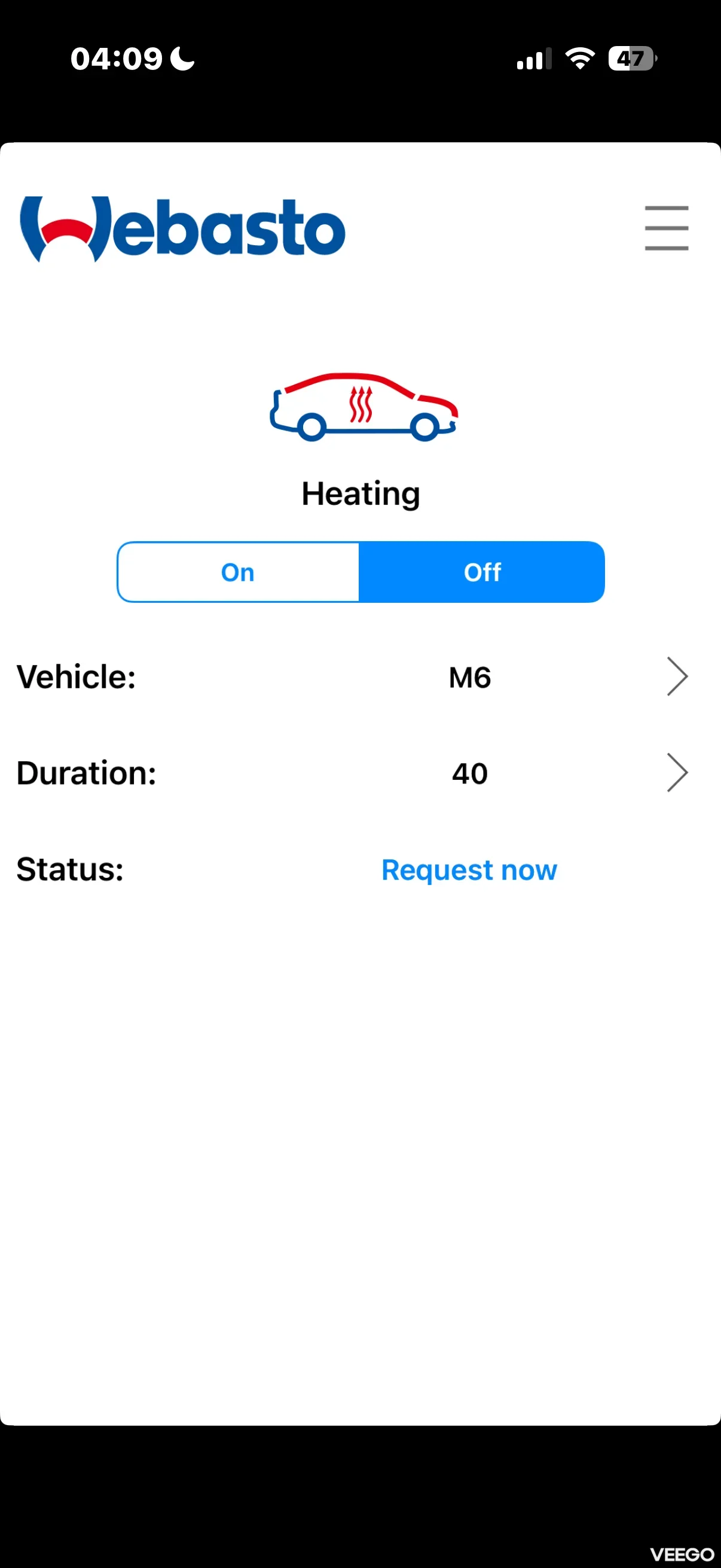This screenshot has height=1568, width=721.
Task: Select the Off heating option
Action: (x=482, y=572)
